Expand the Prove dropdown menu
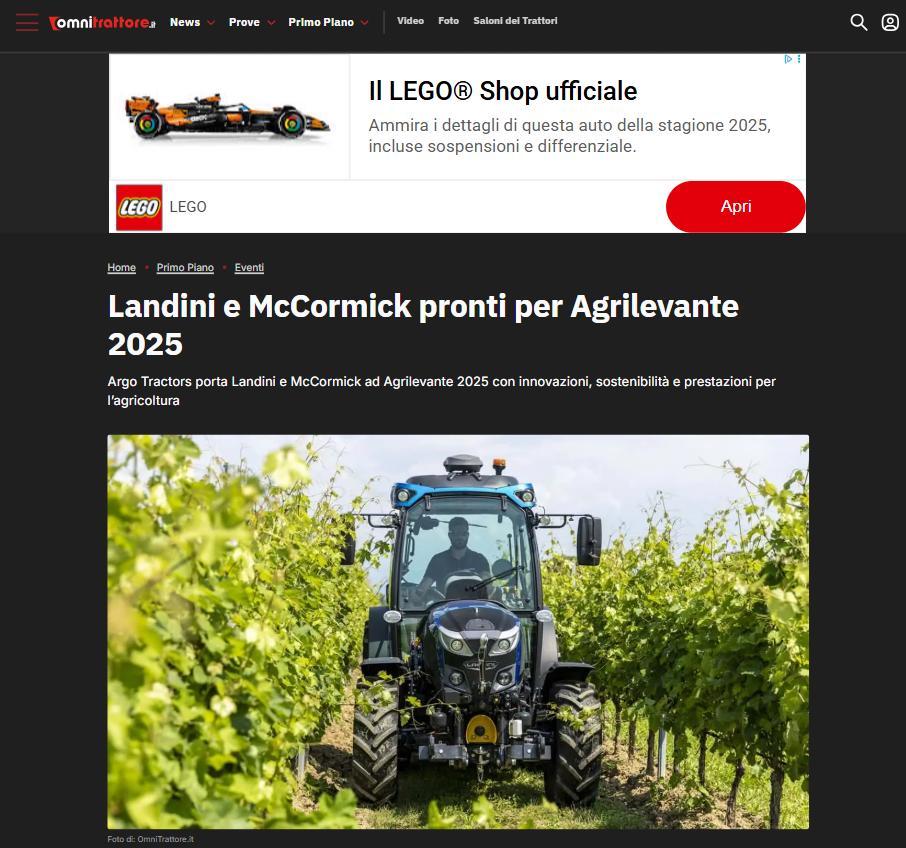The image size is (906, 848). [x=251, y=22]
